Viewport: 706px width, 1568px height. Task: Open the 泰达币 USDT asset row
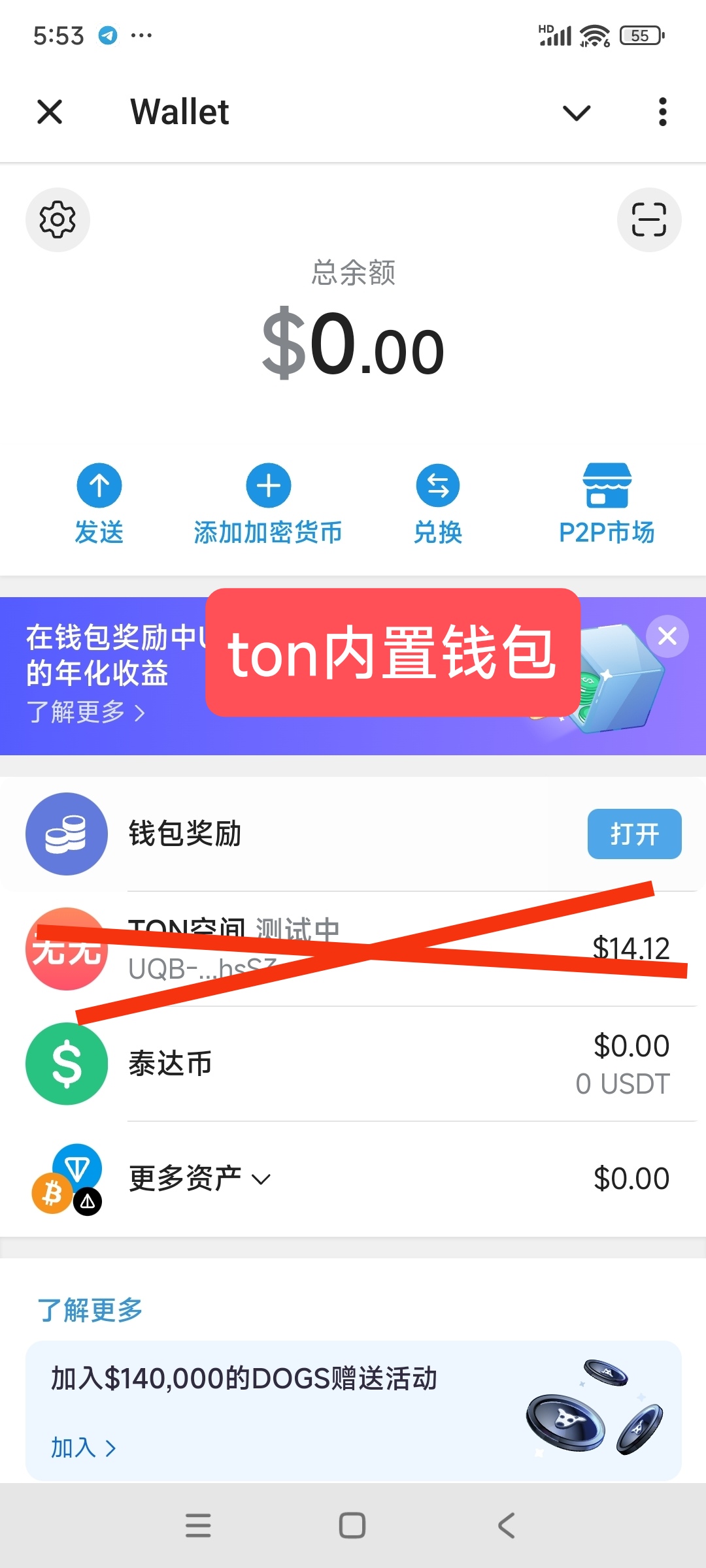(x=353, y=1064)
